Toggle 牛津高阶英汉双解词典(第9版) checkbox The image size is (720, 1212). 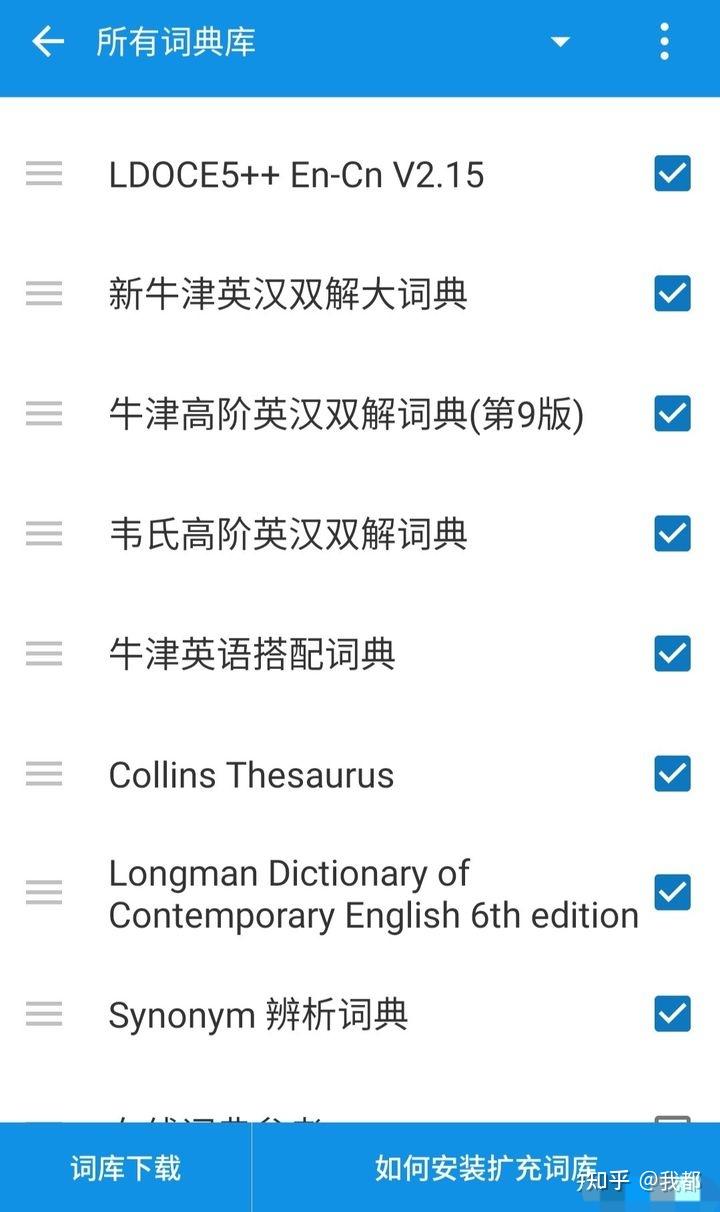click(672, 413)
